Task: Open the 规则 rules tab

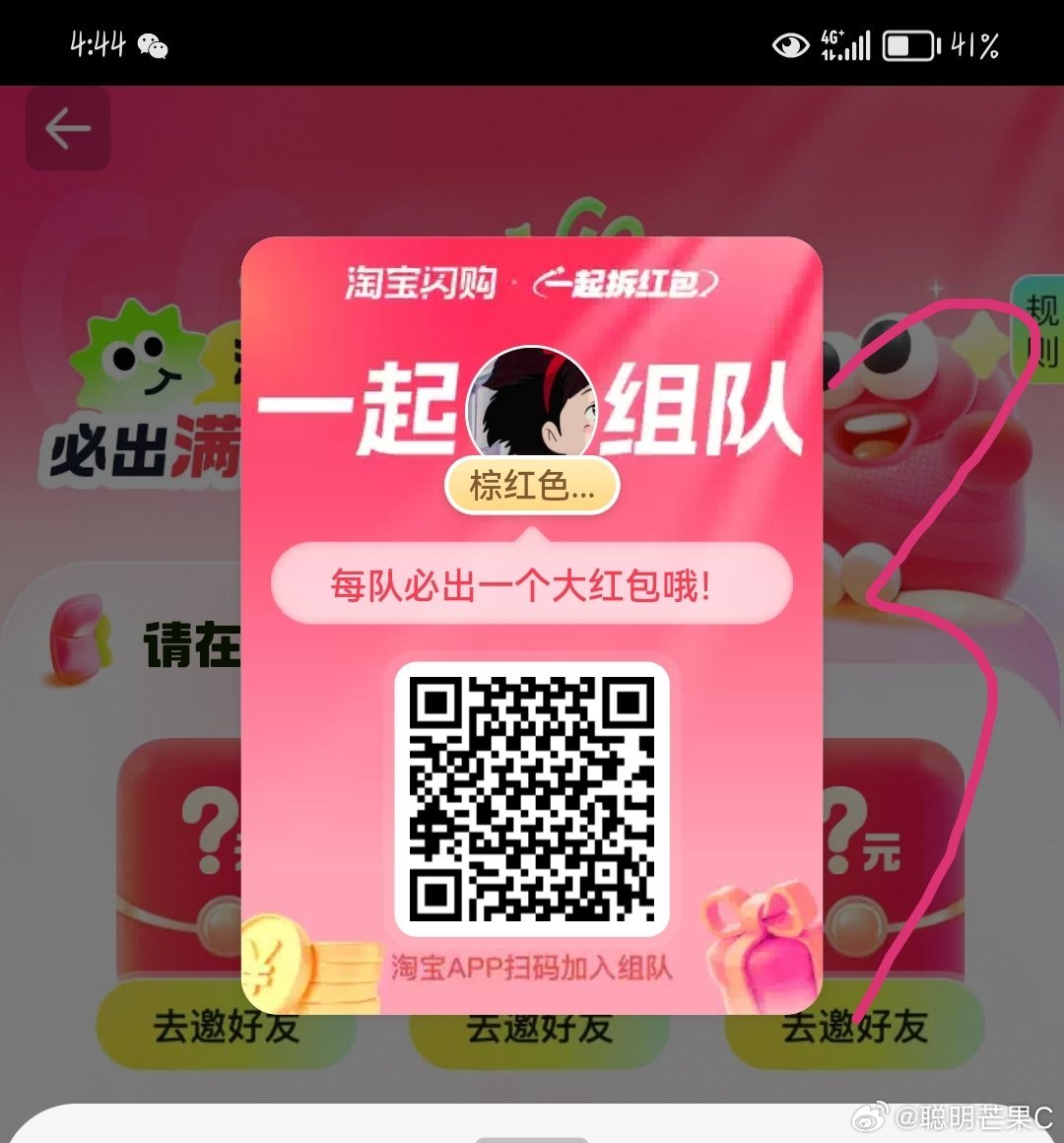Action: pyautogui.click(x=1040, y=330)
